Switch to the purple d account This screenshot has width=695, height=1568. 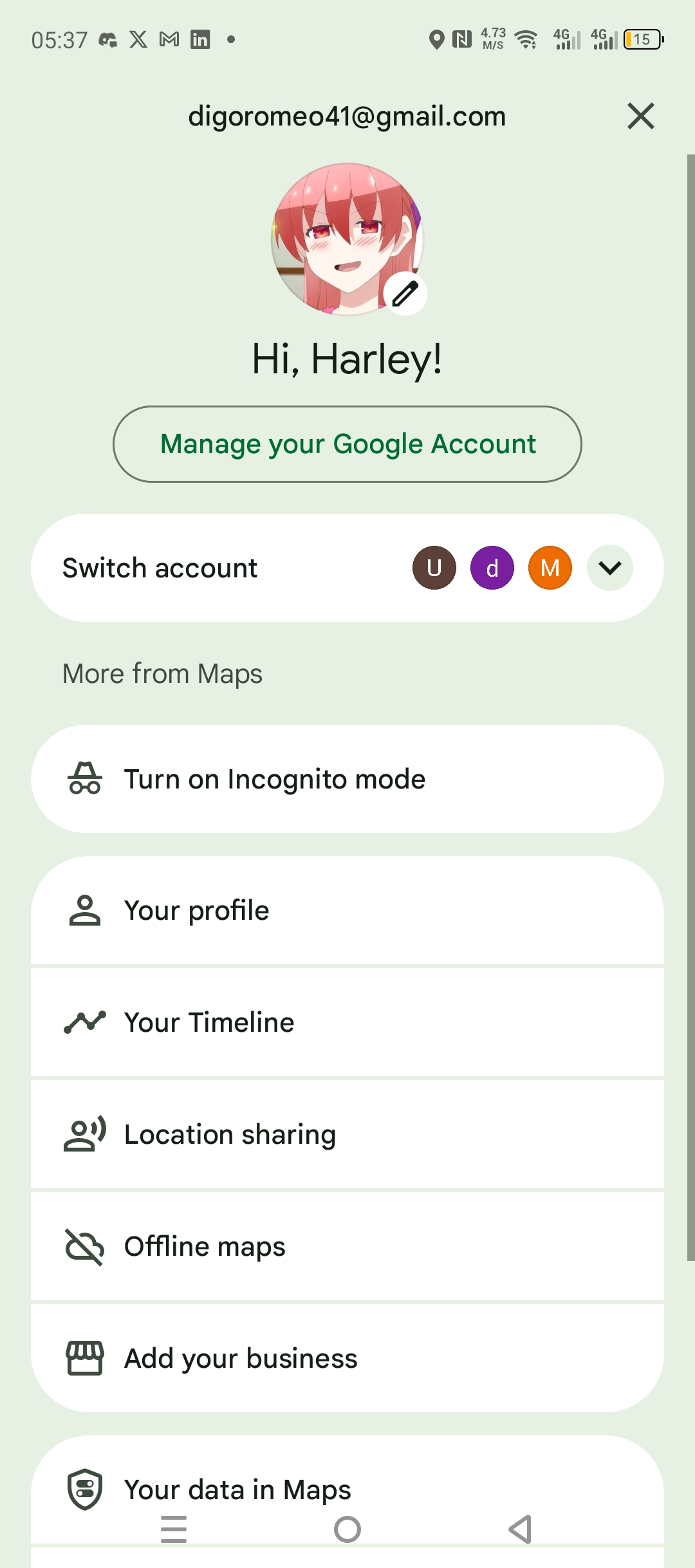[x=492, y=568]
